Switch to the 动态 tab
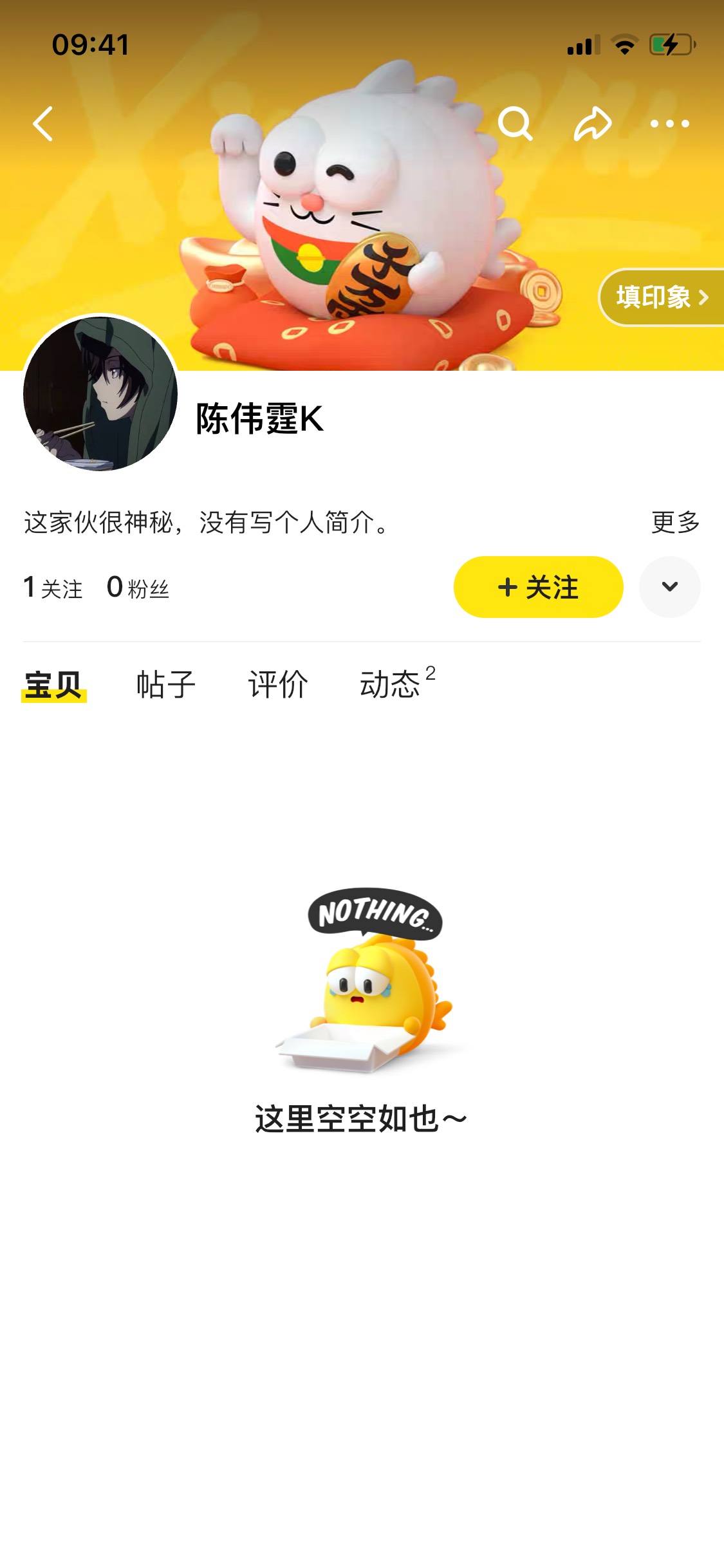This screenshot has height=1568, width=724. point(391,684)
